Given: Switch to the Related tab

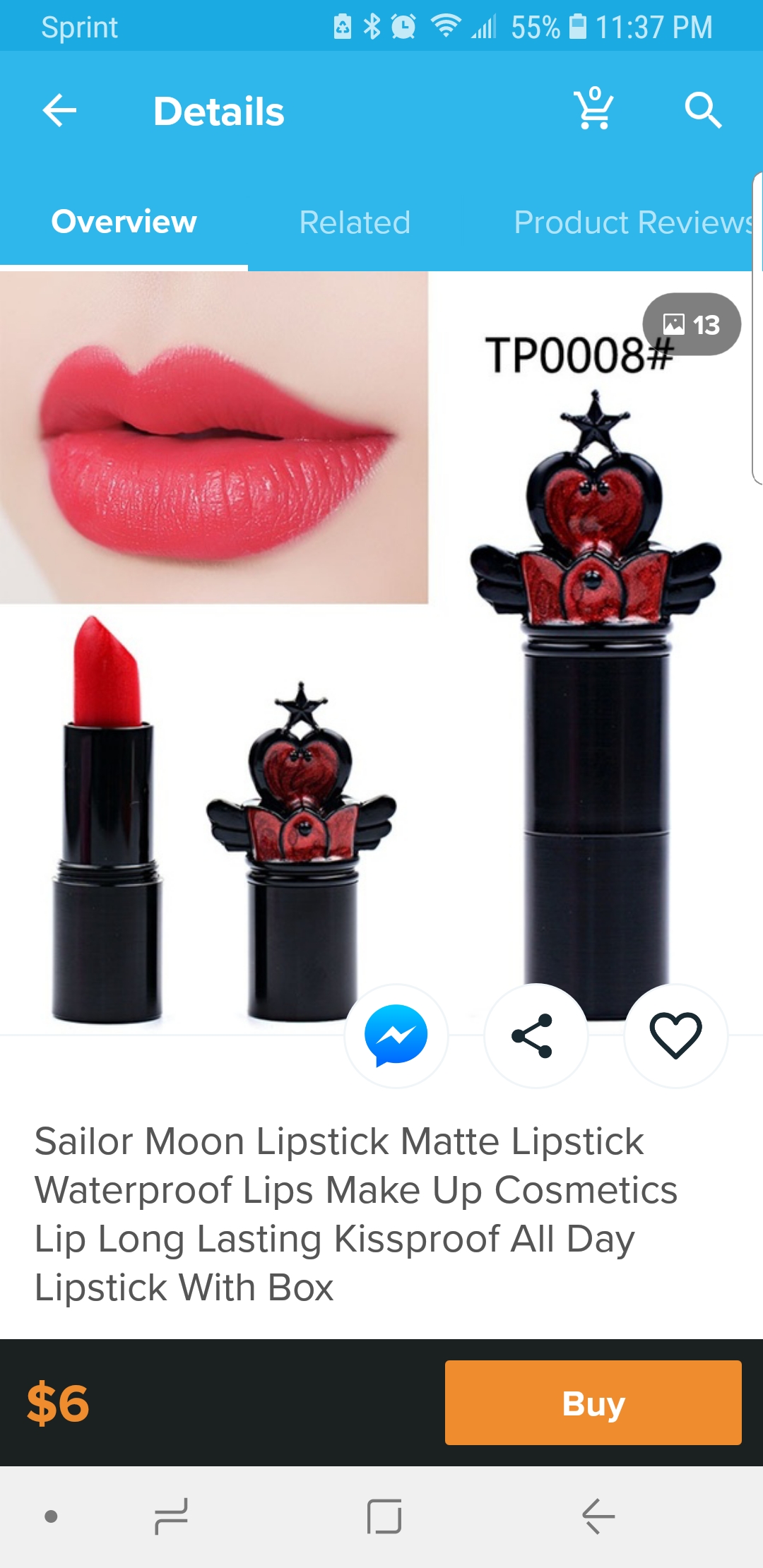Looking at the screenshot, I should pos(355,222).
